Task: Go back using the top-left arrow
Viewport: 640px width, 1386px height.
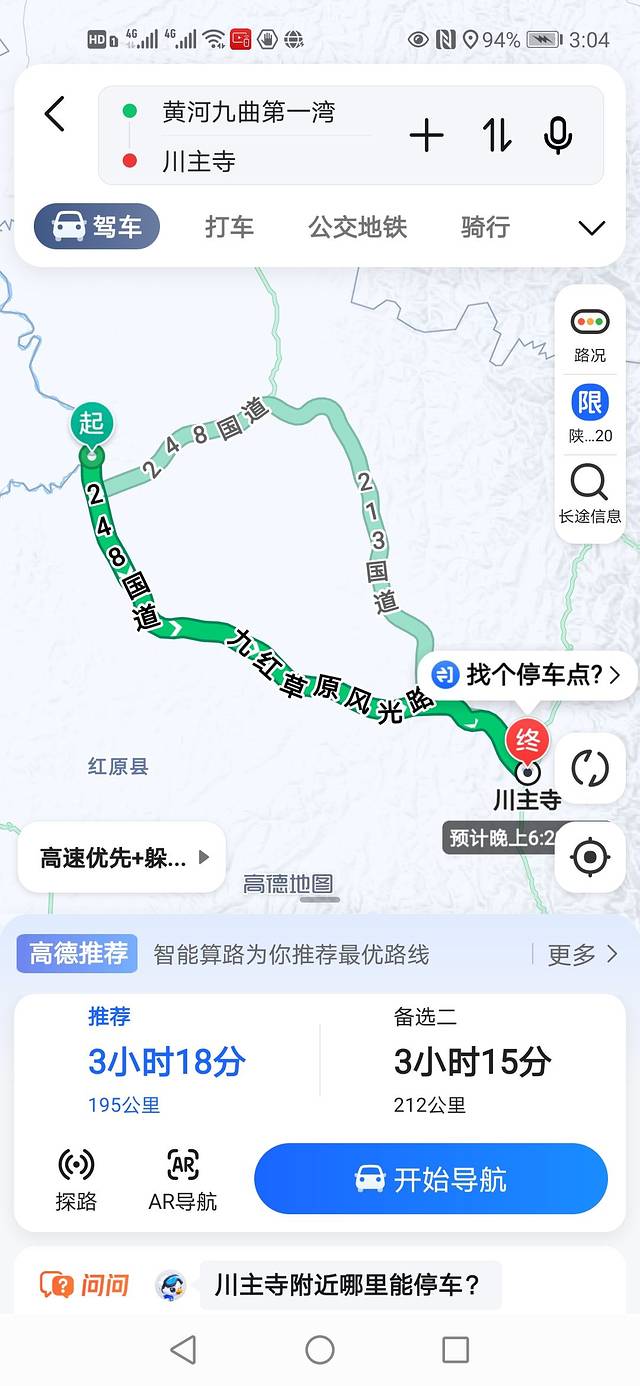Action: click(x=55, y=114)
